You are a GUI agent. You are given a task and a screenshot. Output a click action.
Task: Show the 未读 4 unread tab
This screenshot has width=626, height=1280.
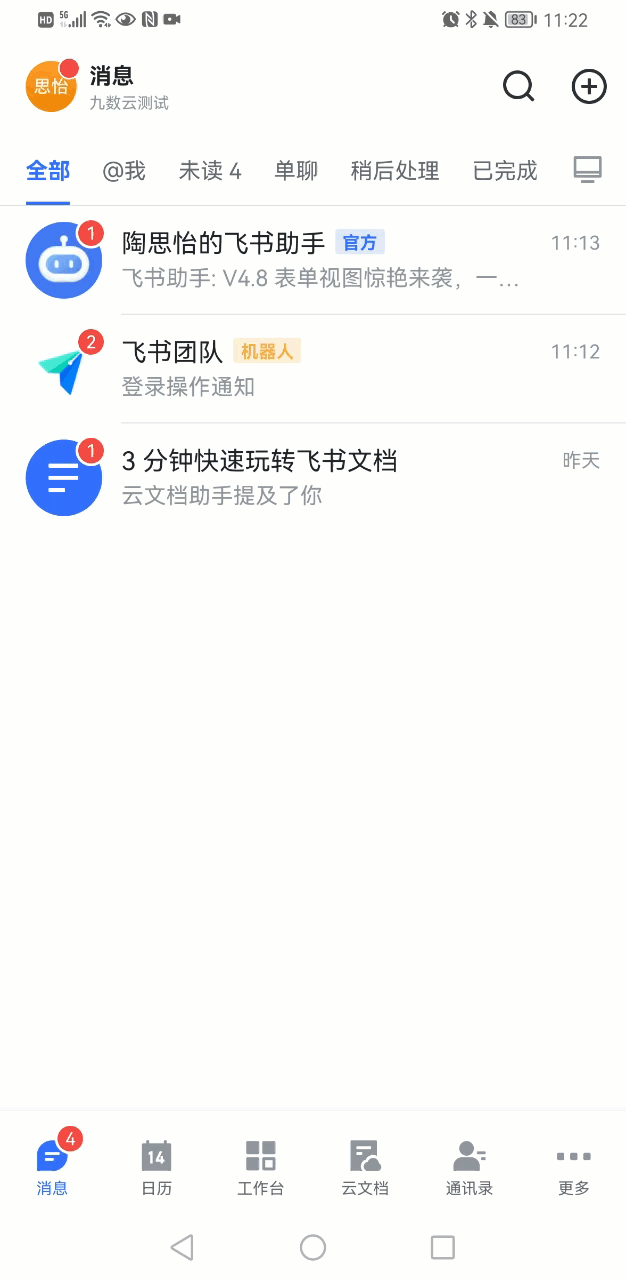coord(210,171)
